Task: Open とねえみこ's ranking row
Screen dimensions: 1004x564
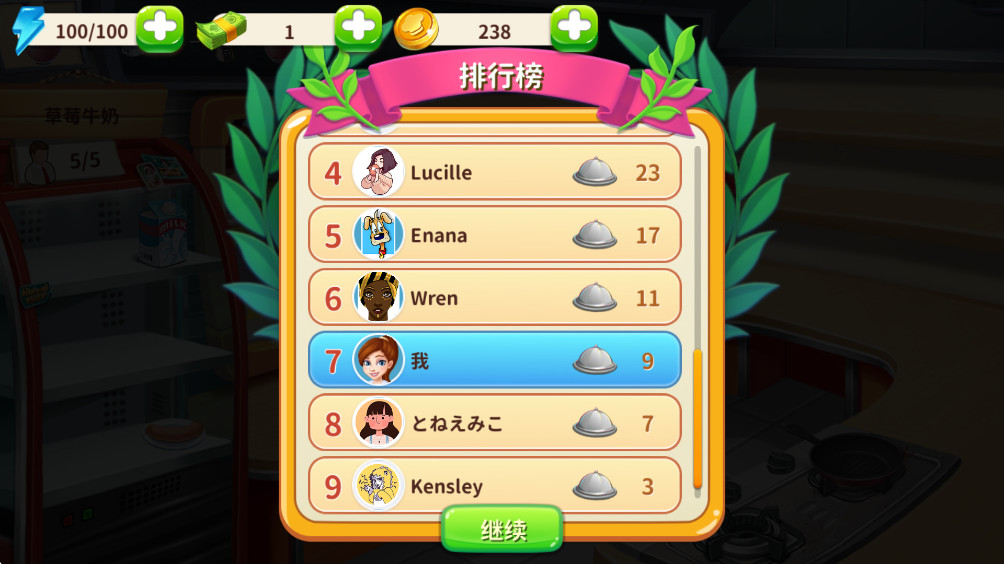Action: tap(494, 423)
